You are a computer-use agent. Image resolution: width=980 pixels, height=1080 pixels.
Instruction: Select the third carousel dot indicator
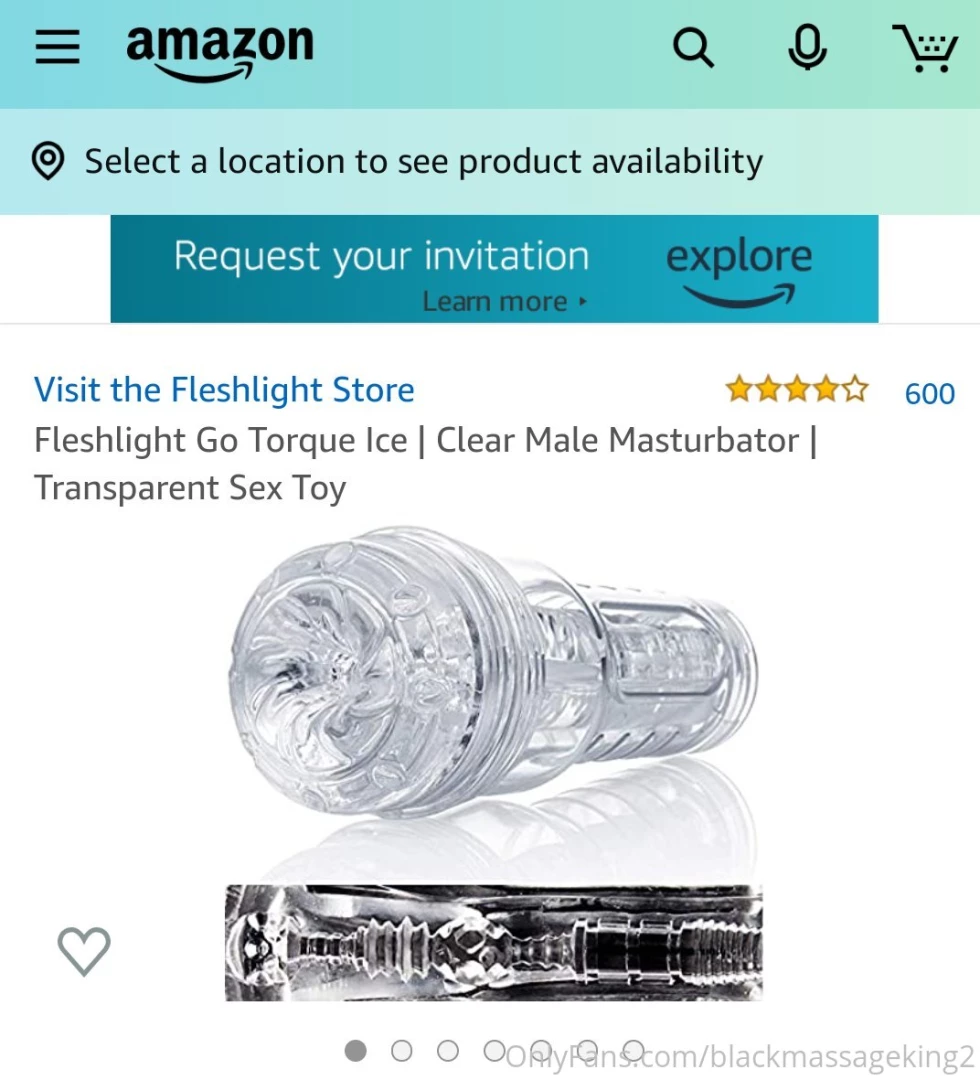[448, 1051]
